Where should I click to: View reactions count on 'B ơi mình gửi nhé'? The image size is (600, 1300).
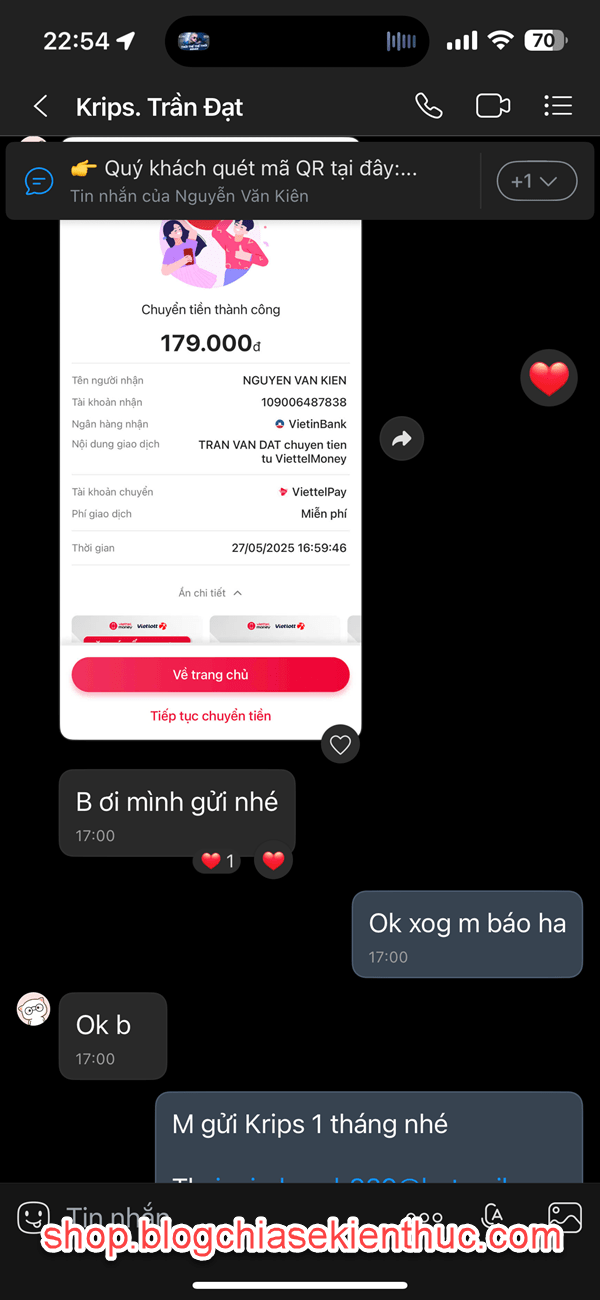pyautogui.click(x=217, y=860)
